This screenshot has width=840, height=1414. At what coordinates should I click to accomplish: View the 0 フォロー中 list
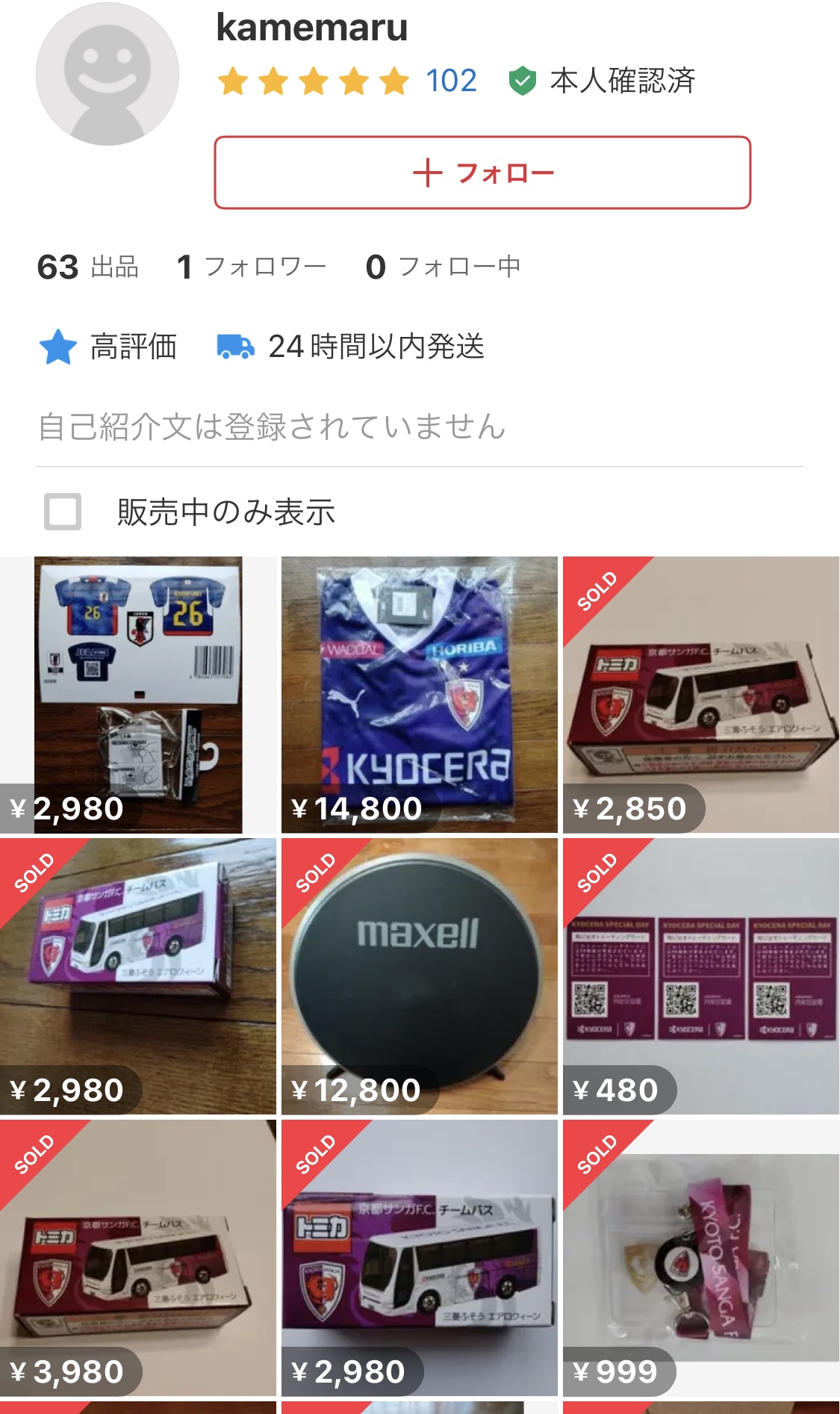click(443, 267)
